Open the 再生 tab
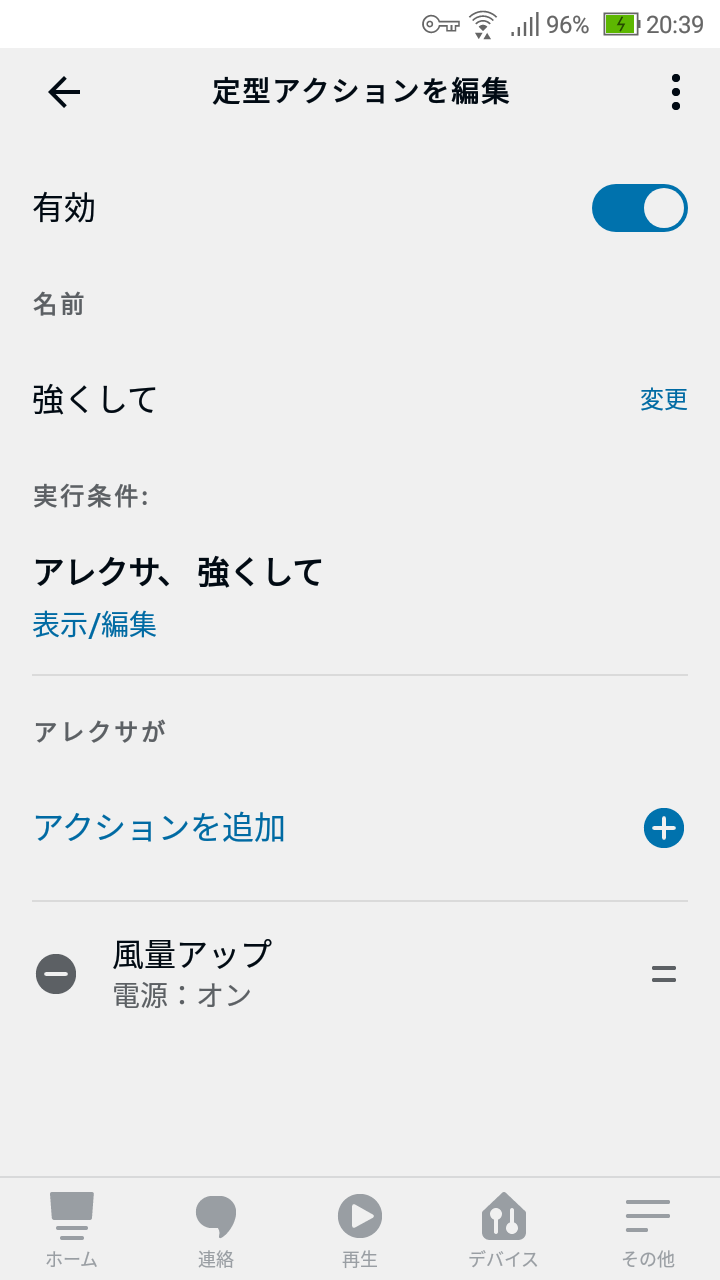Screen dimensions: 720x1280 pyautogui.click(x=360, y=1230)
